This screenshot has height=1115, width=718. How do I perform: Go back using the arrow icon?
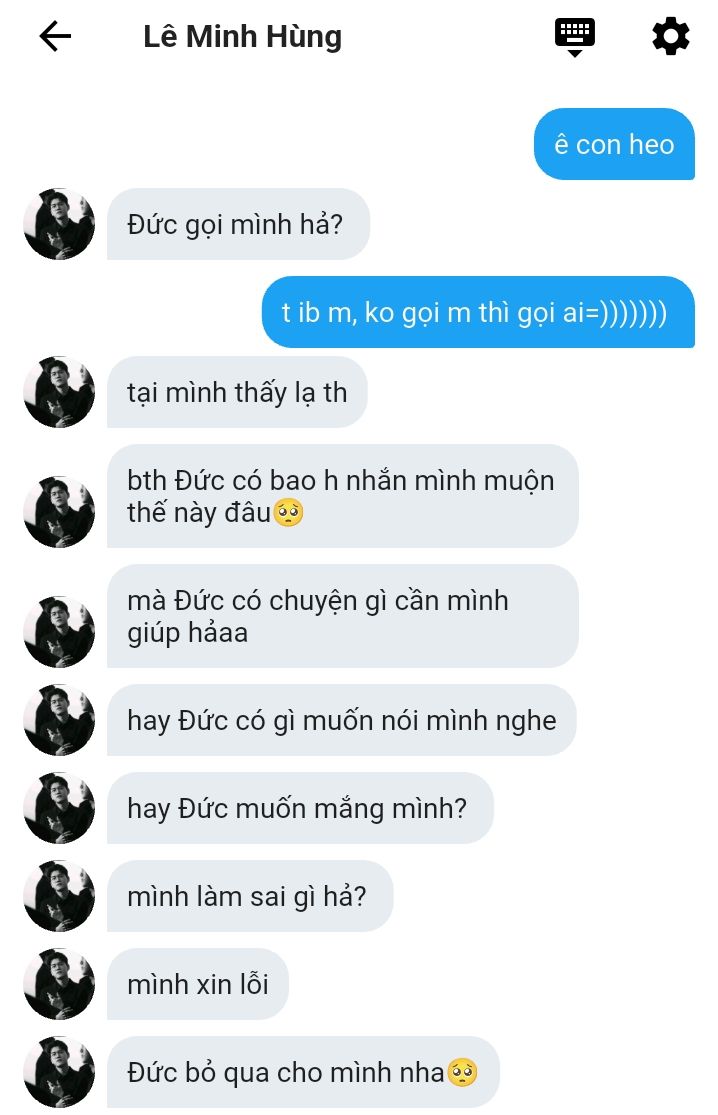point(55,37)
